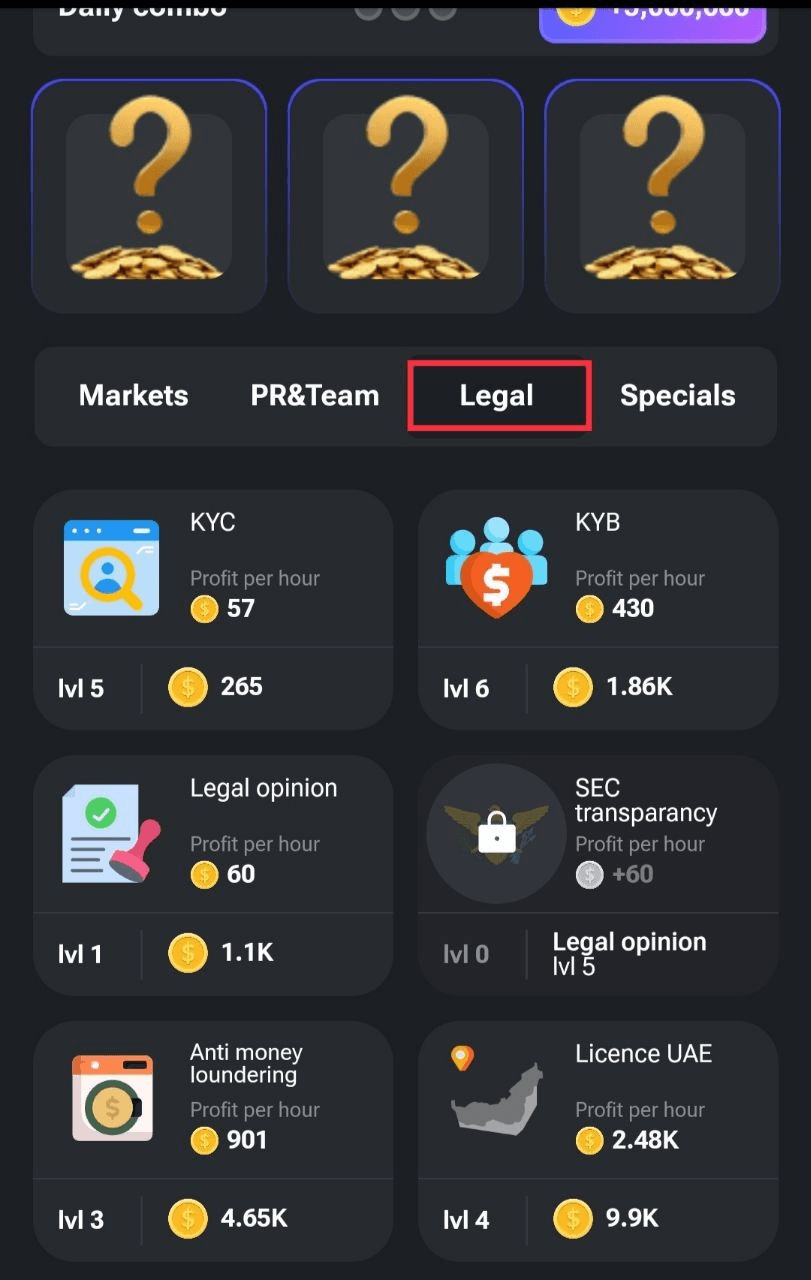Select the Legal tab
This screenshot has height=1280, width=811.
498,396
